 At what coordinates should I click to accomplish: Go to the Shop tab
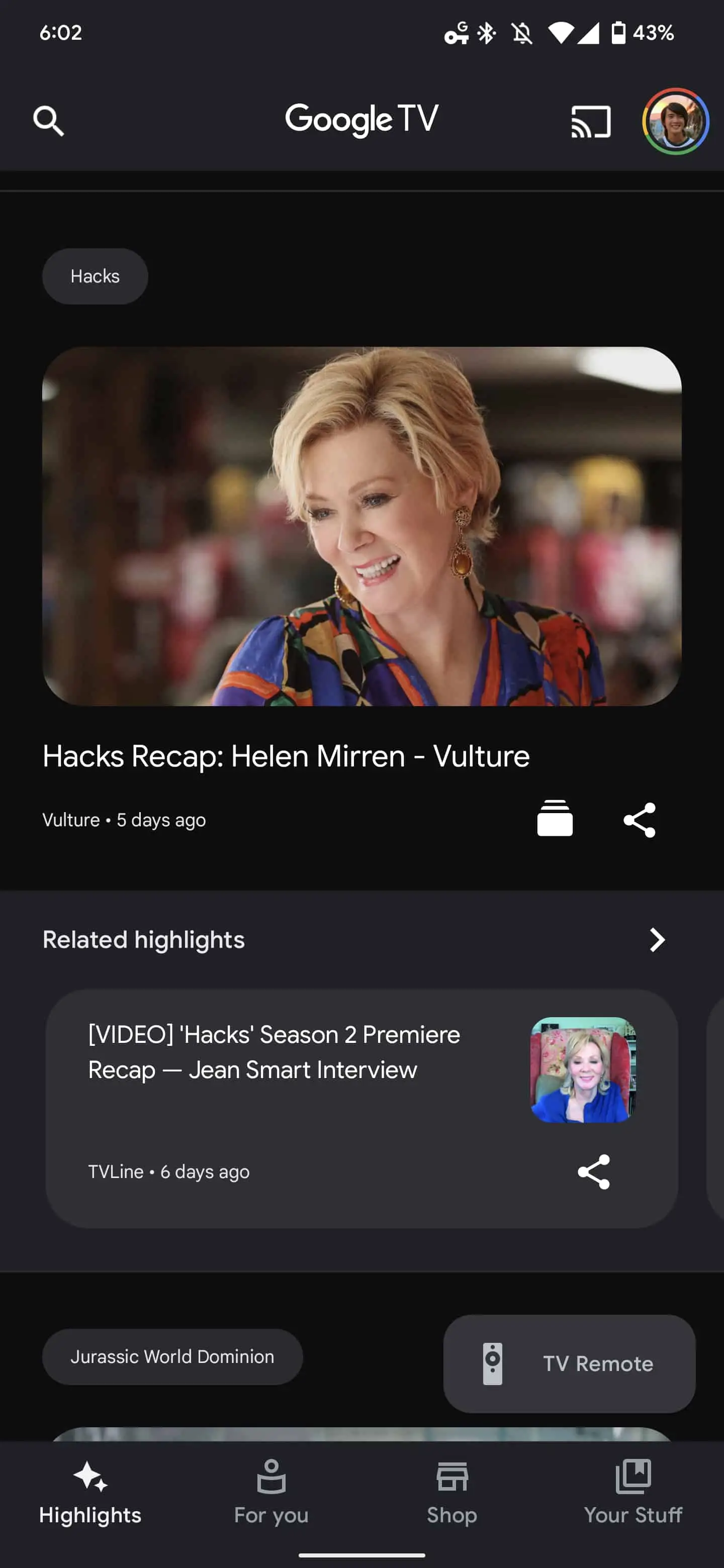click(x=452, y=1493)
